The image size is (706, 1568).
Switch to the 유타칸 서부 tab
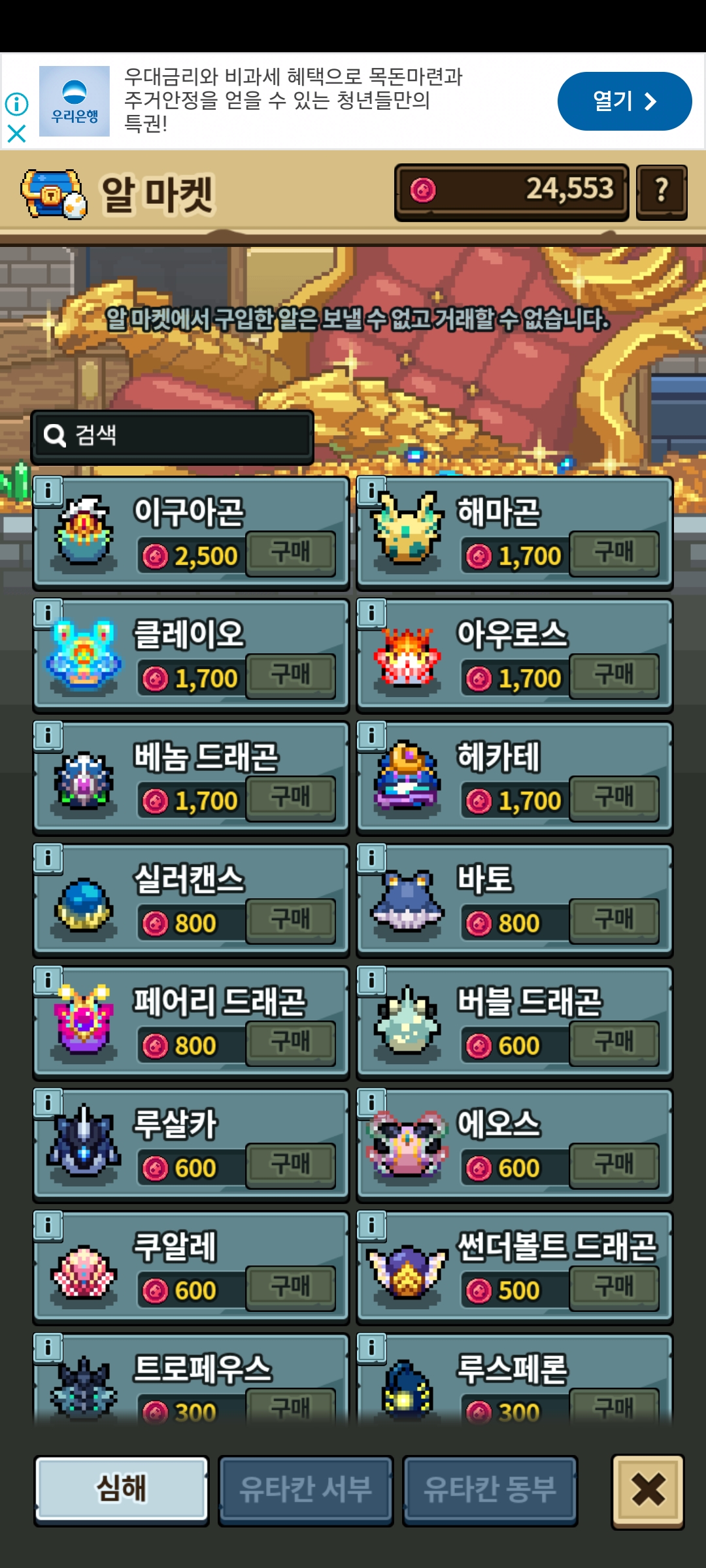305,1490
